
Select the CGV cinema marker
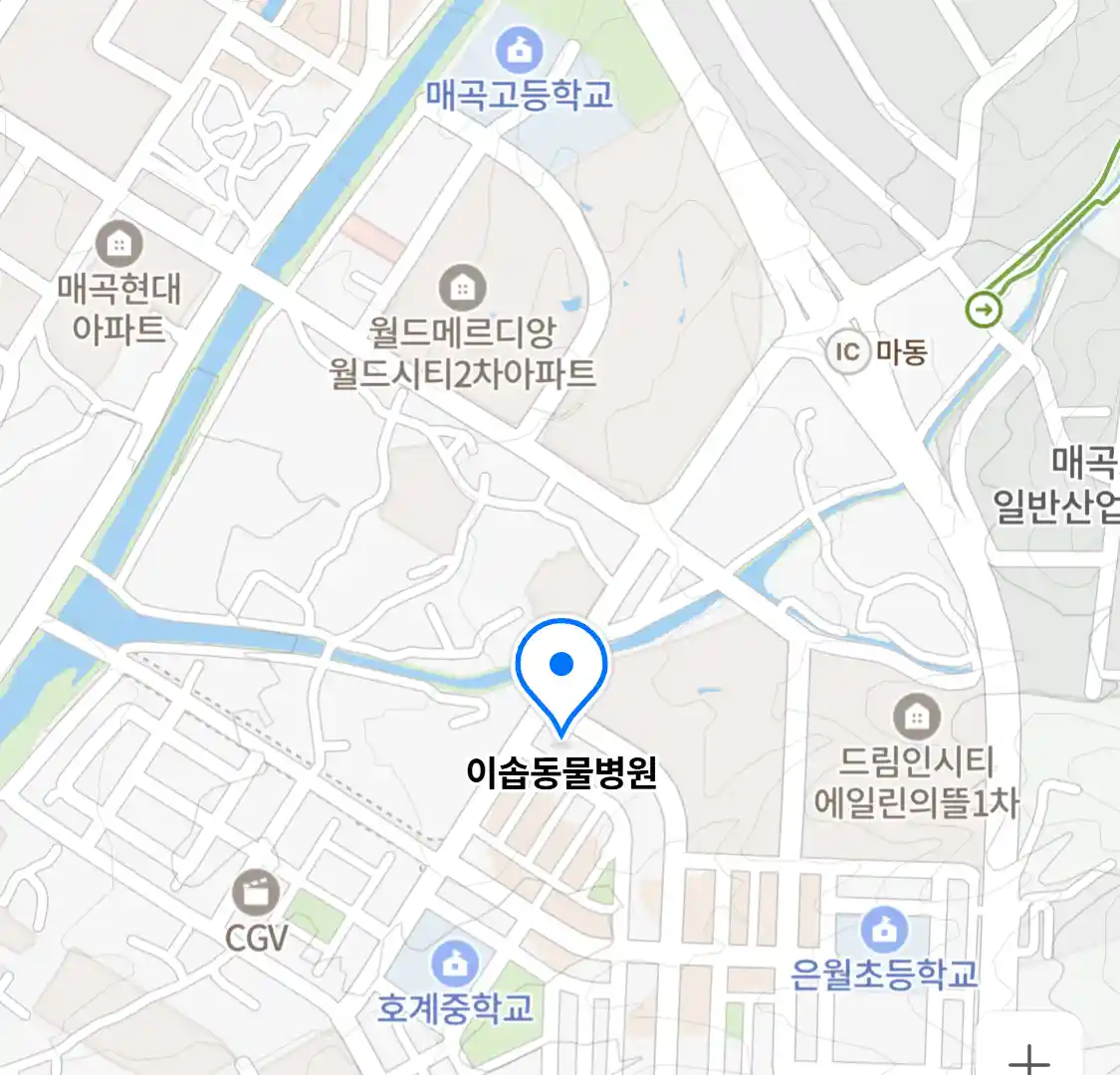[x=256, y=892]
